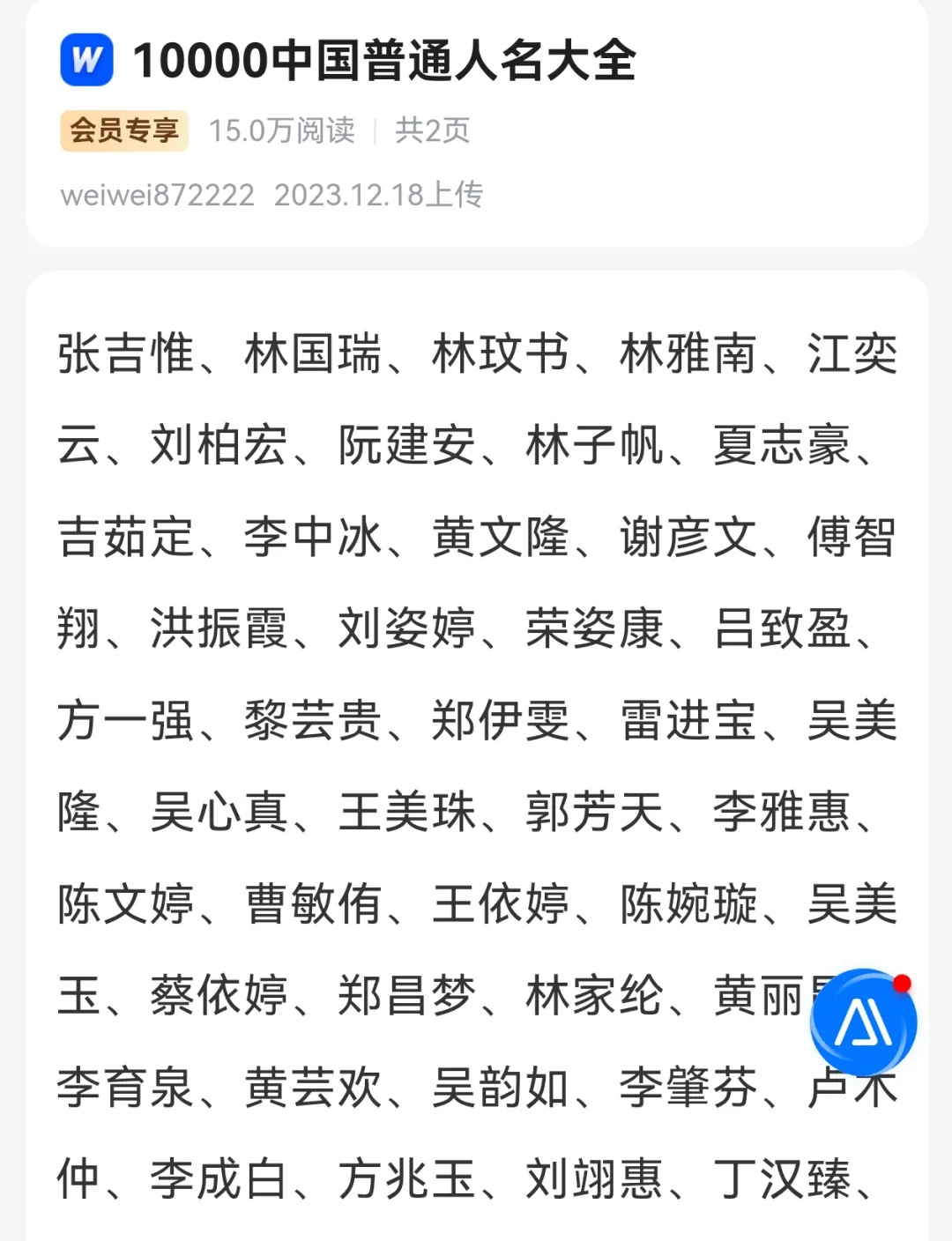
Task: Select 郑伊雯 in the document body
Action: click(x=498, y=725)
